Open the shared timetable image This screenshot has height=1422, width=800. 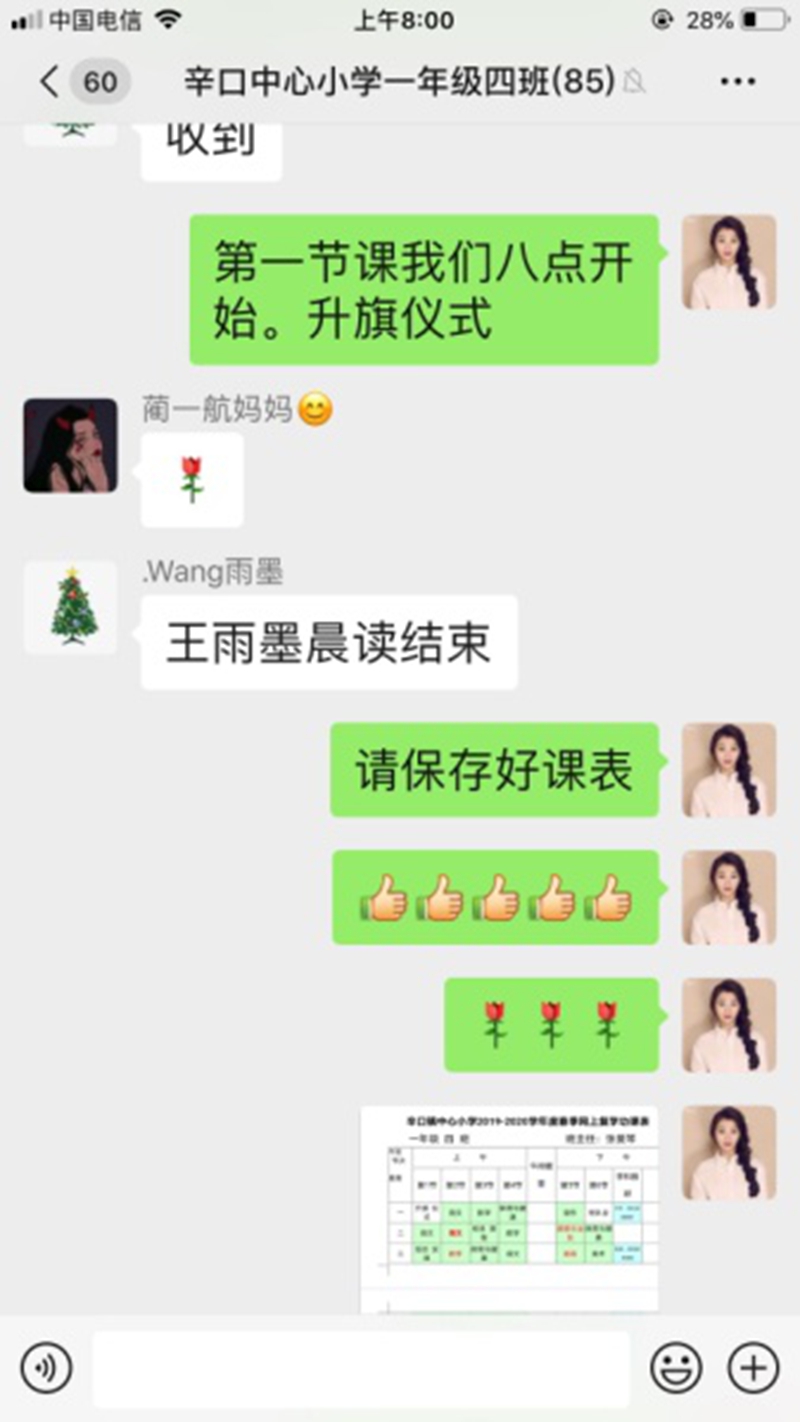[510, 1208]
